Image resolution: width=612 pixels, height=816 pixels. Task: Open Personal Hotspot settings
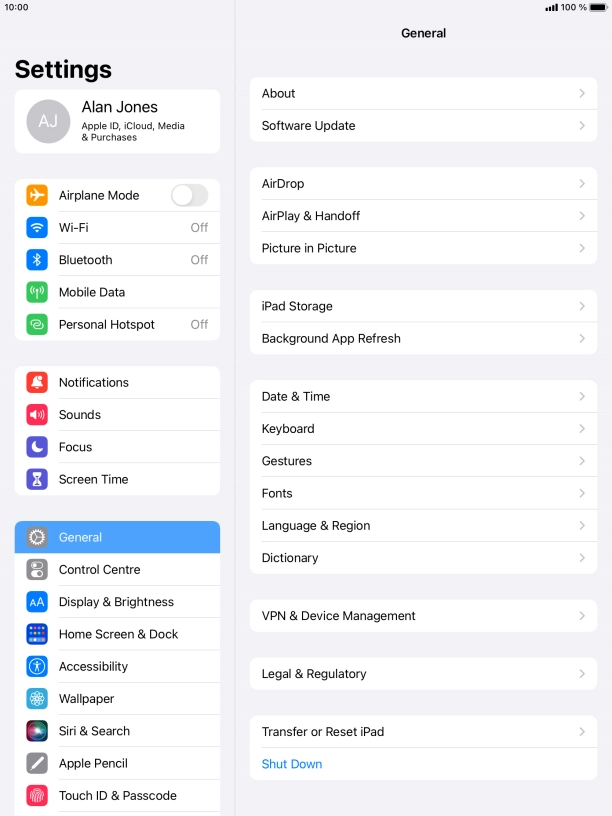coord(117,324)
